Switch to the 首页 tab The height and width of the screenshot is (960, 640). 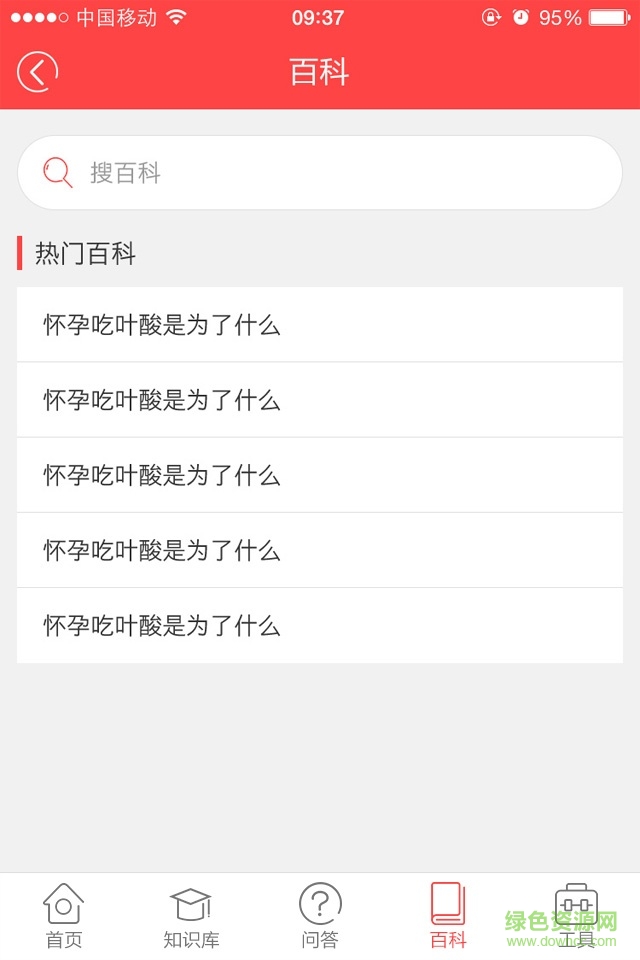pyautogui.click(x=64, y=915)
